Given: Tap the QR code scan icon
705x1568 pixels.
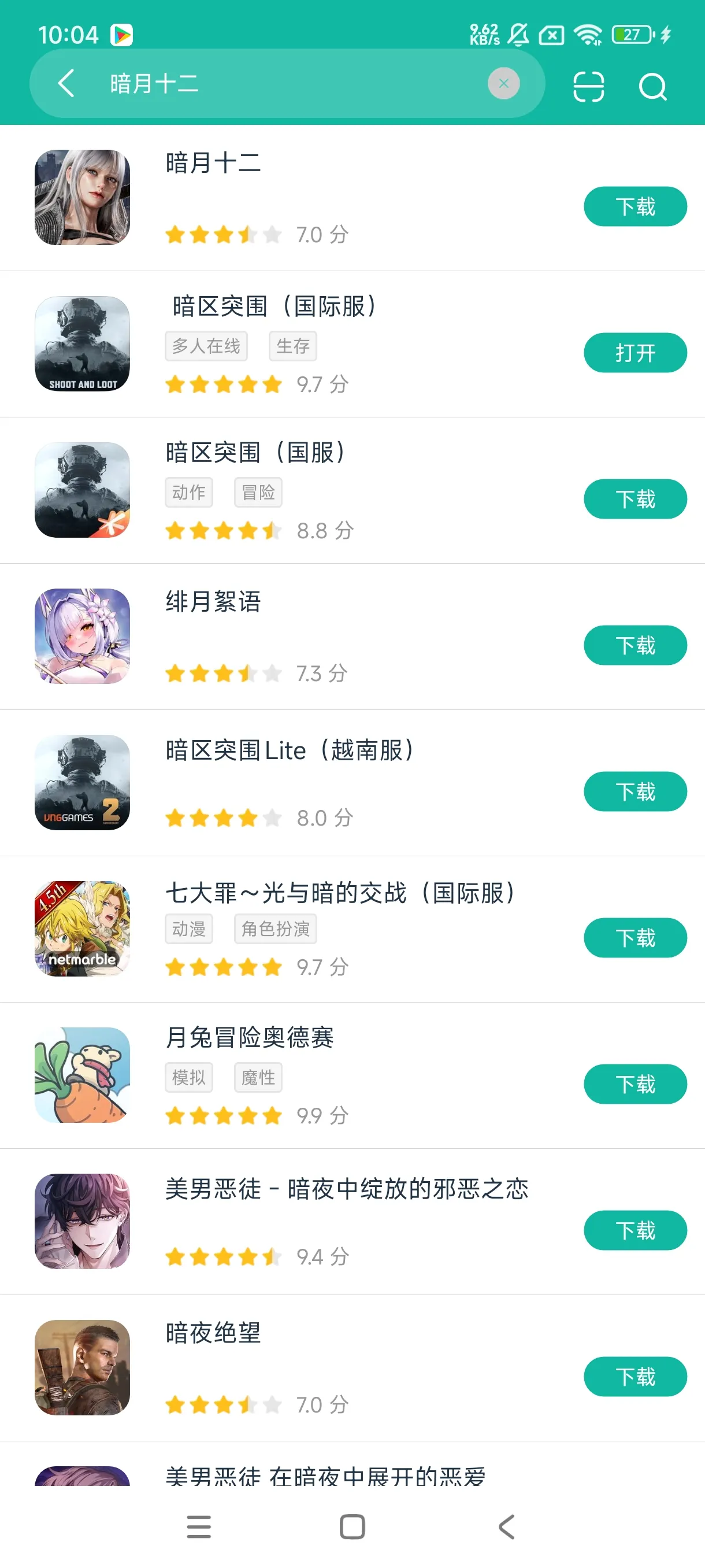Looking at the screenshot, I should click(588, 84).
